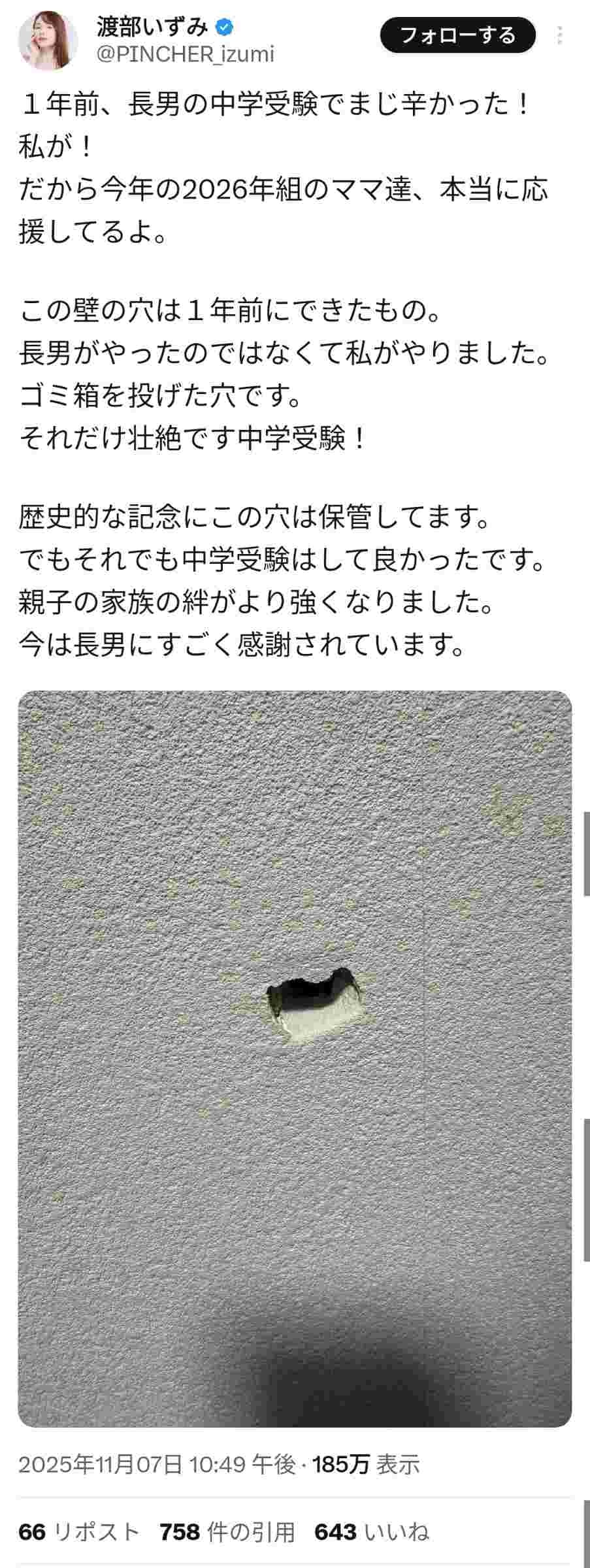Open the post's overflow menu
The width and height of the screenshot is (590, 1568).
point(560,35)
